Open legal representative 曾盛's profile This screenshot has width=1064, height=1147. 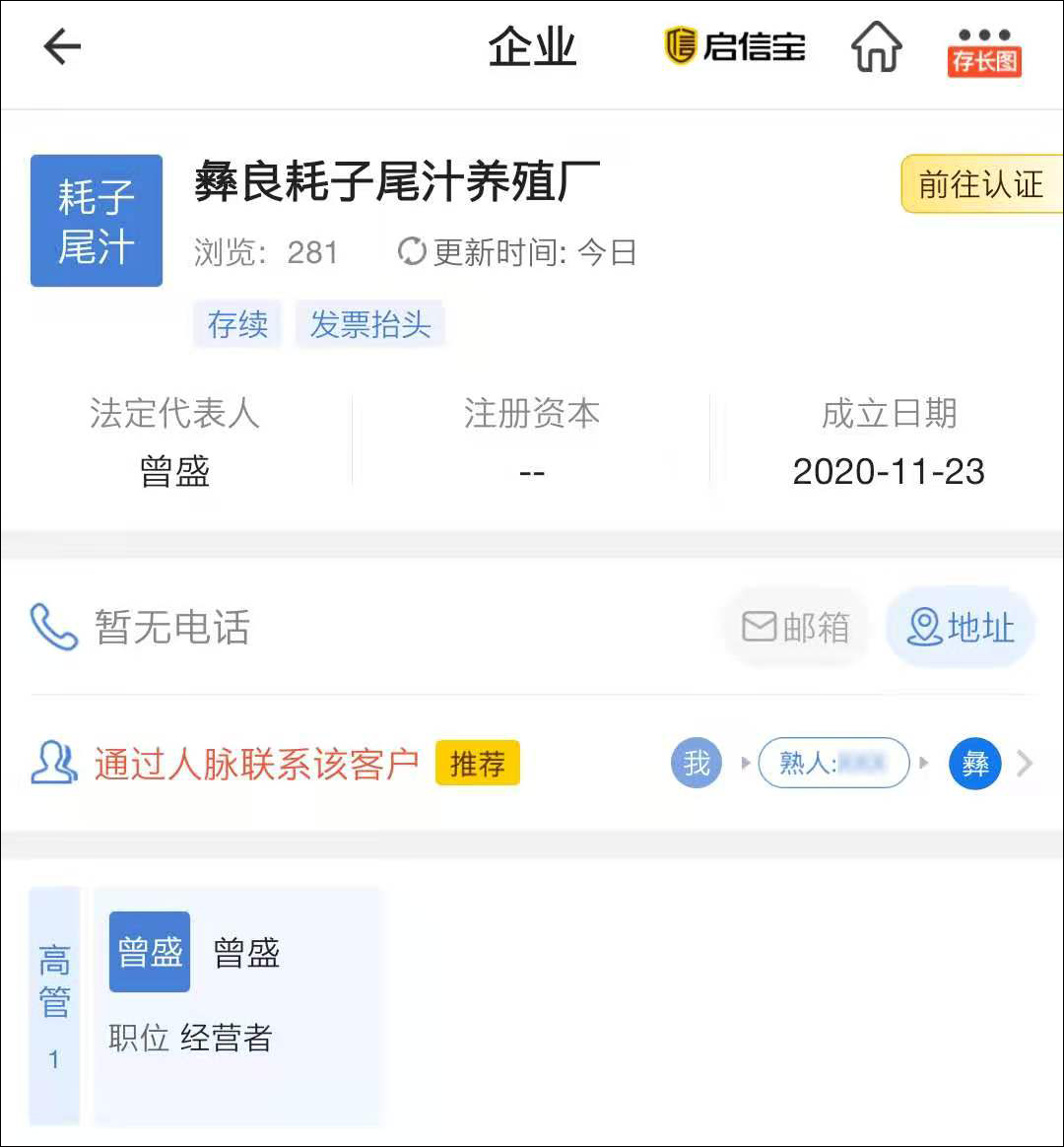click(x=174, y=472)
